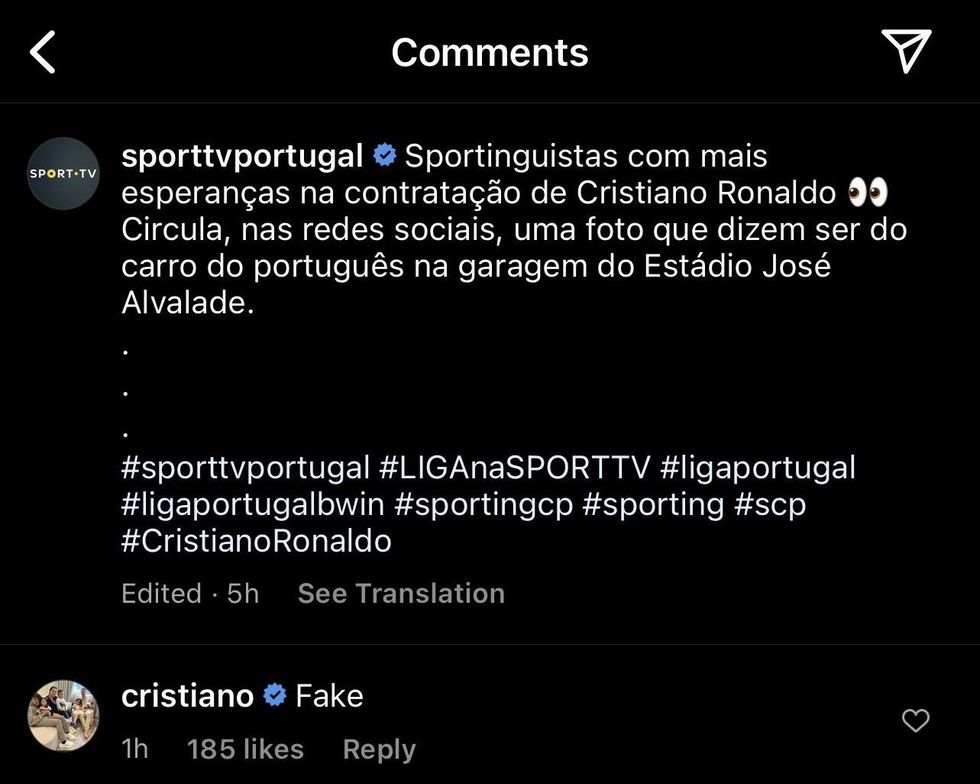Open the cristiano profile avatar
The width and height of the screenshot is (980, 784).
tap(63, 714)
